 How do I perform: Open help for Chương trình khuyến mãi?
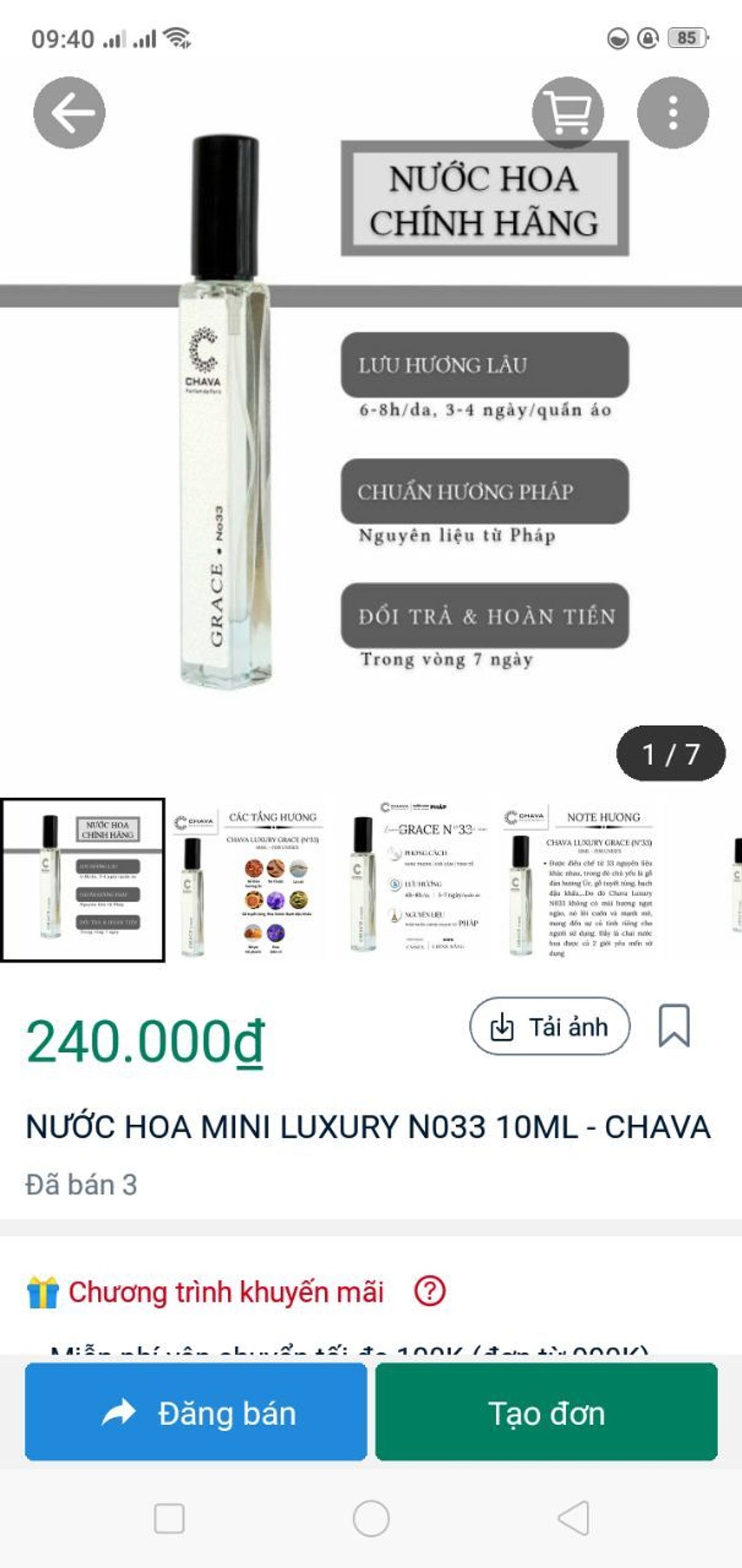[x=429, y=1291]
